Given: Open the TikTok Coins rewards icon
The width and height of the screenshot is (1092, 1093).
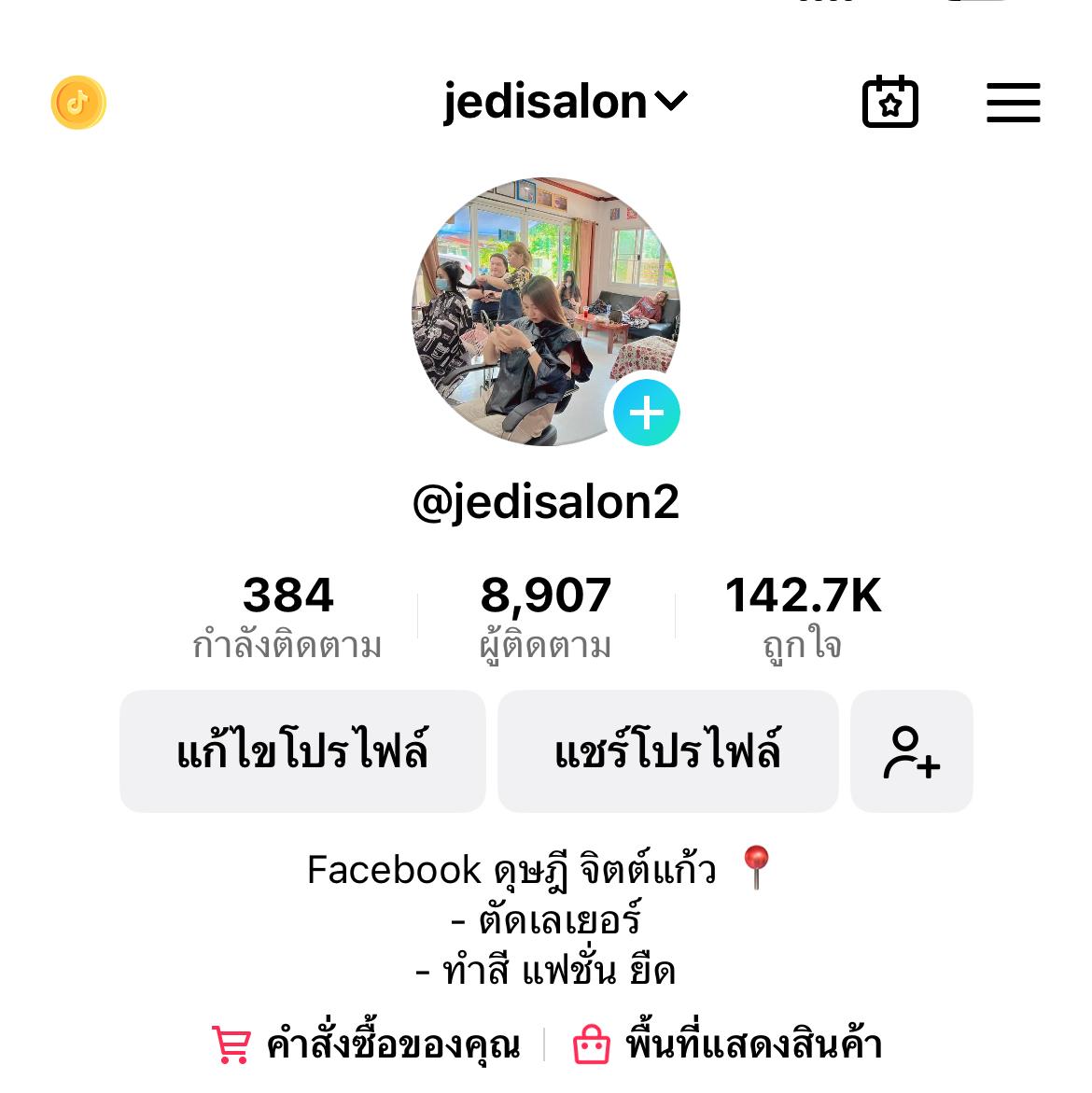Looking at the screenshot, I should point(78,103).
